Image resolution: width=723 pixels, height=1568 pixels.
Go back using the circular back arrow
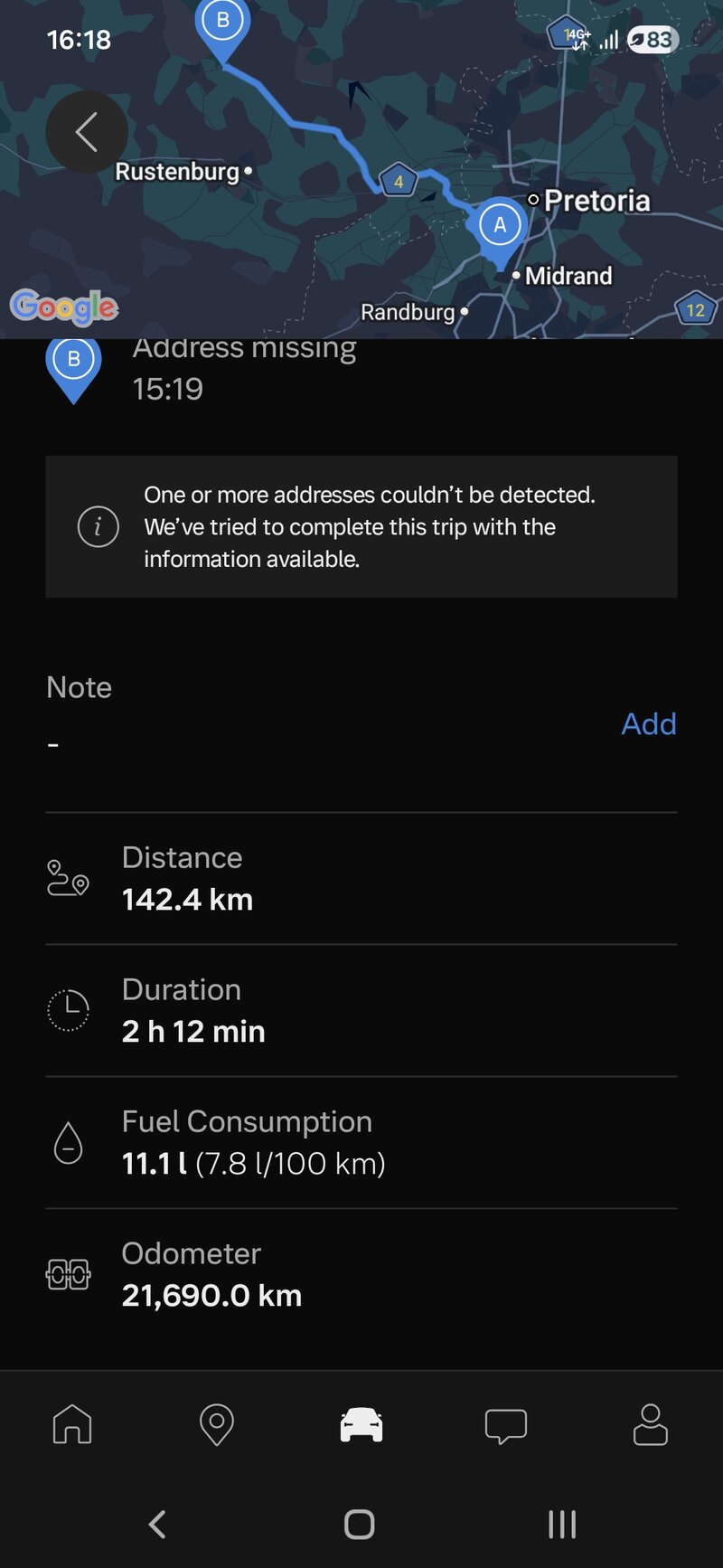click(x=86, y=131)
